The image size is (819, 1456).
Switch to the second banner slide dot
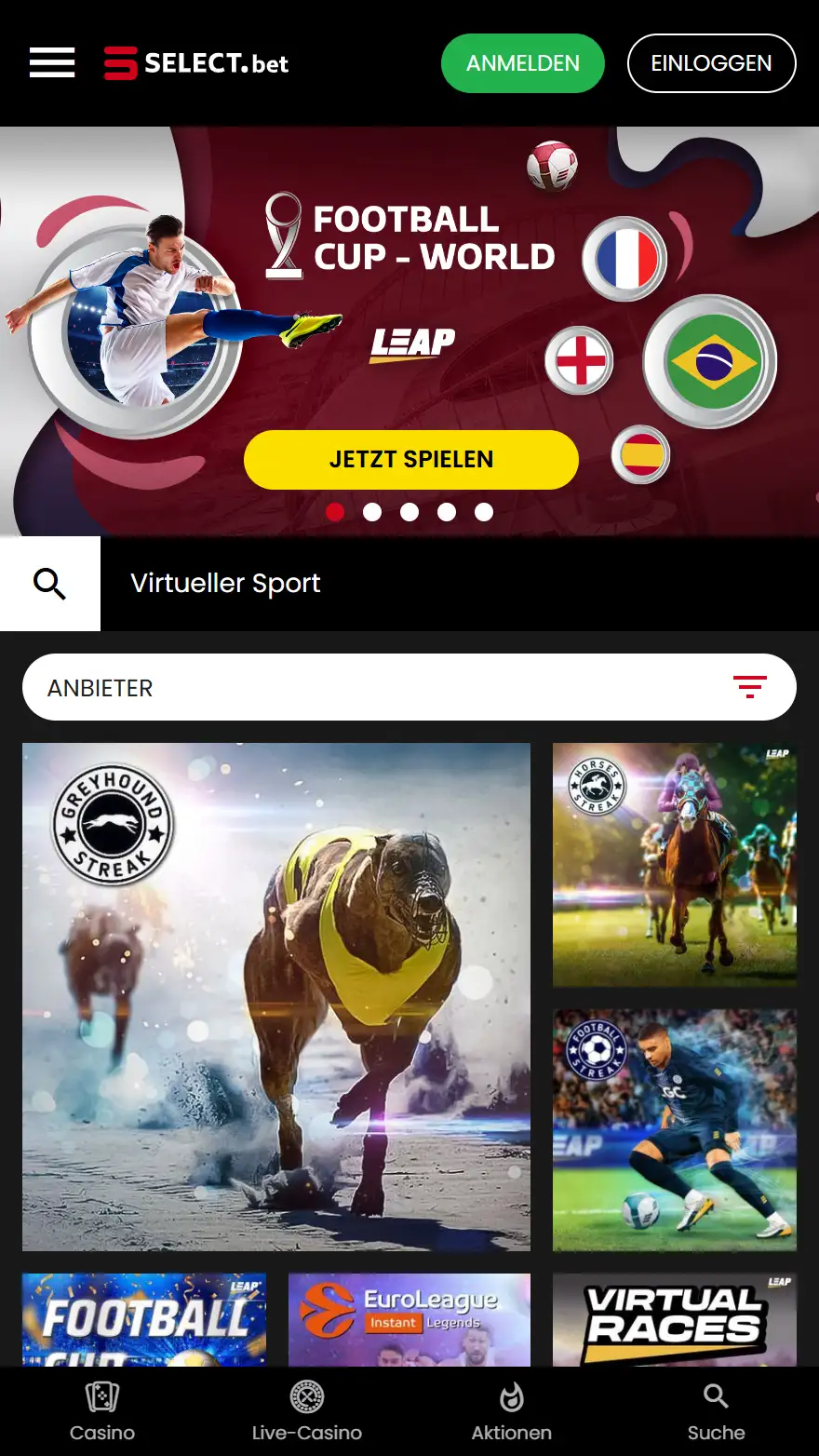372,511
